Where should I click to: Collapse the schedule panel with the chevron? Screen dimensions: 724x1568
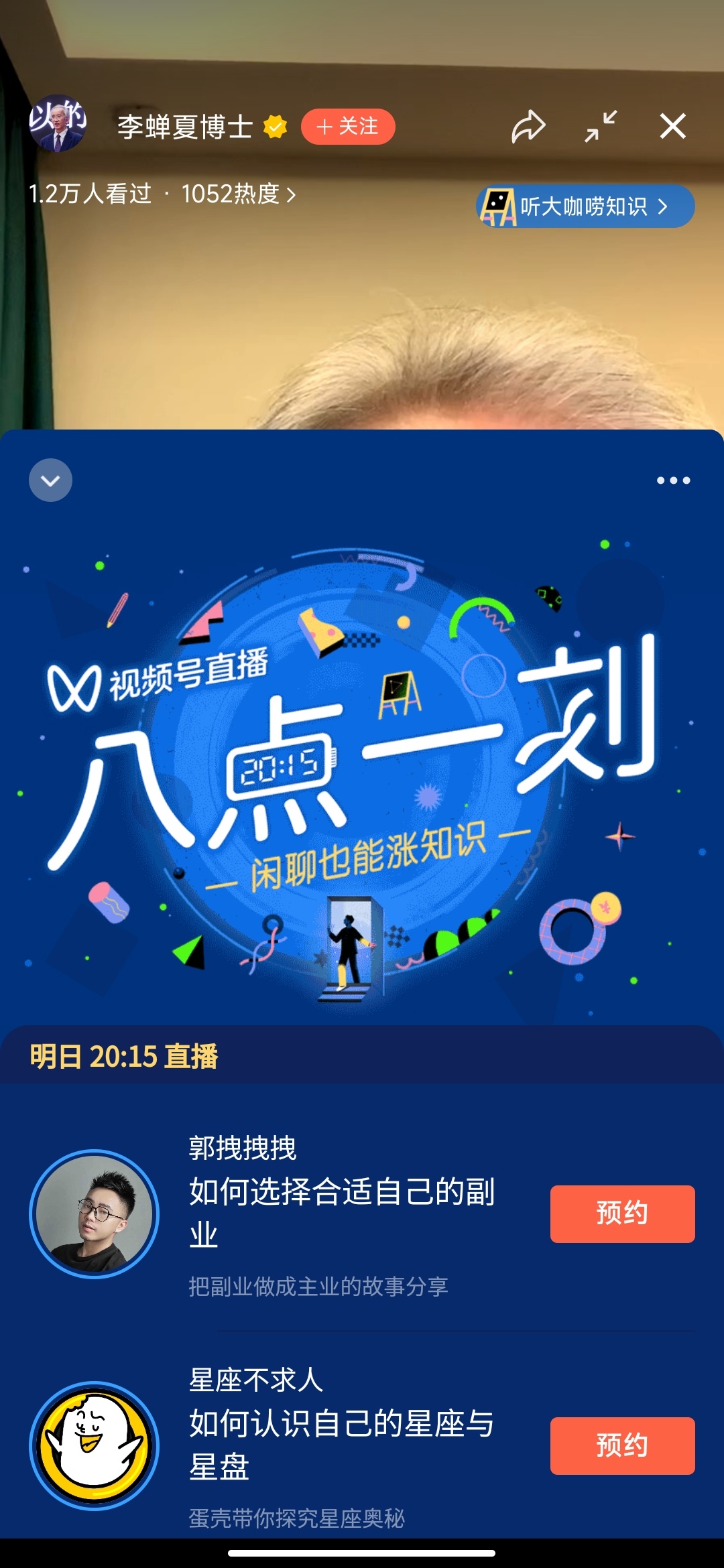pos(50,480)
